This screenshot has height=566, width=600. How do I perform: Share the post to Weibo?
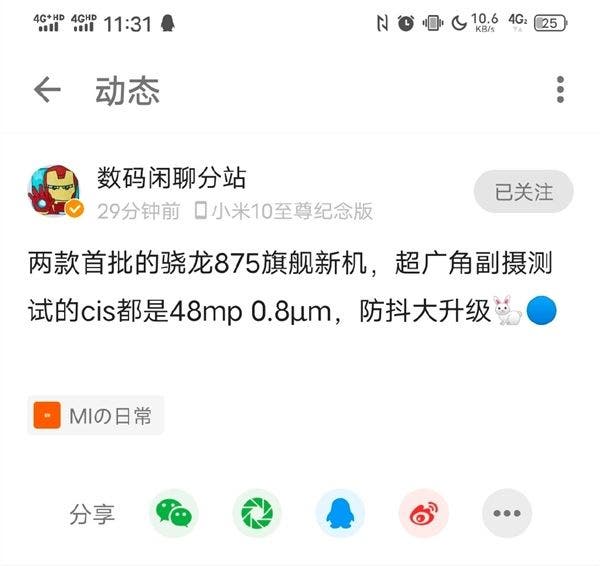pos(423,514)
